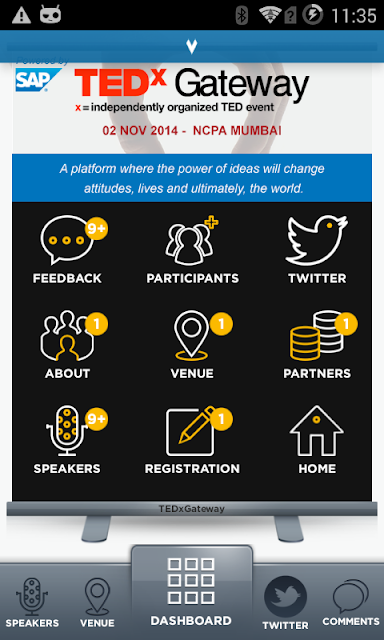The width and height of the screenshot is (384, 640).
Task: Switch to the Venue tab in bottom bar
Action: pyautogui.click(x=97, y=603)
